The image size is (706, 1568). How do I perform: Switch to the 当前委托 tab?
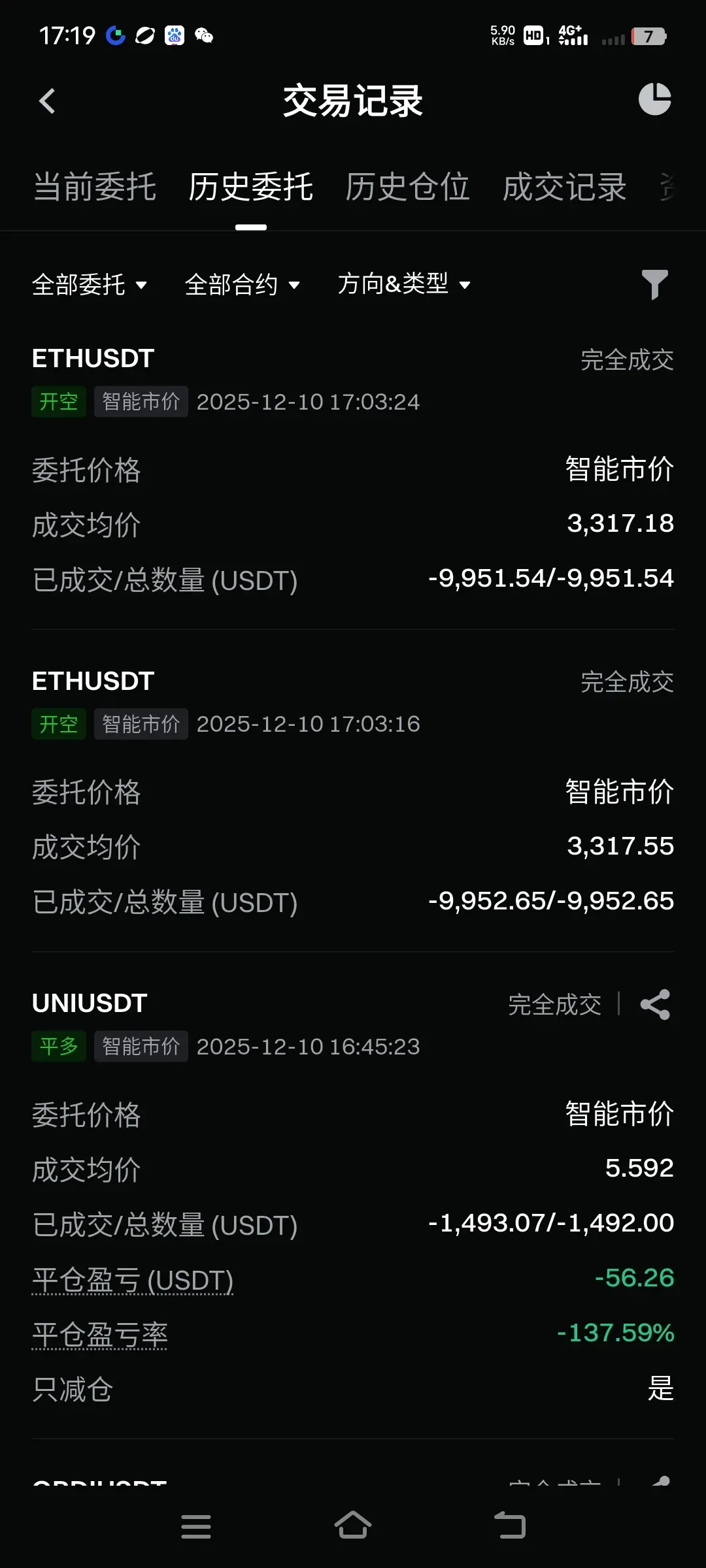tap(95, 188)
